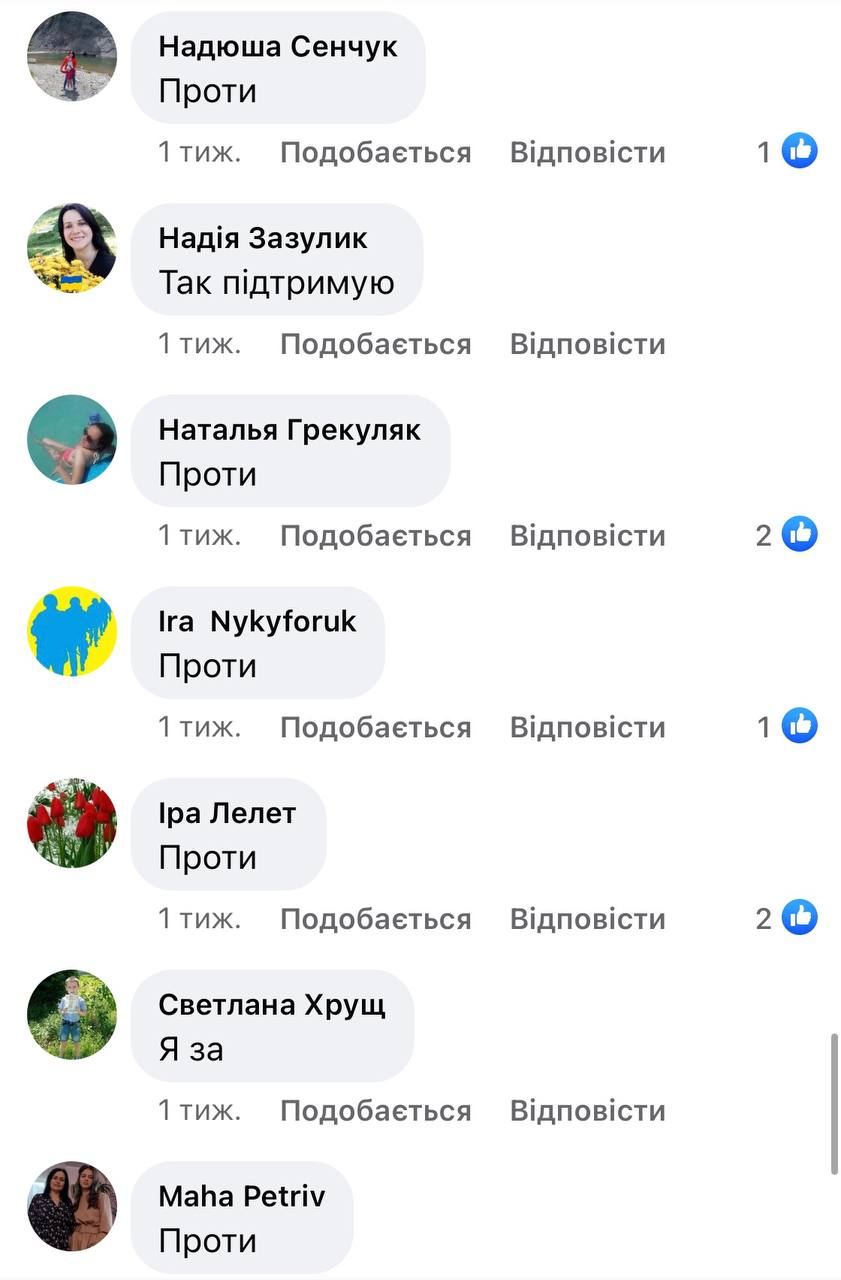Like Надюша Сенчук's comment

click(375, 152)
